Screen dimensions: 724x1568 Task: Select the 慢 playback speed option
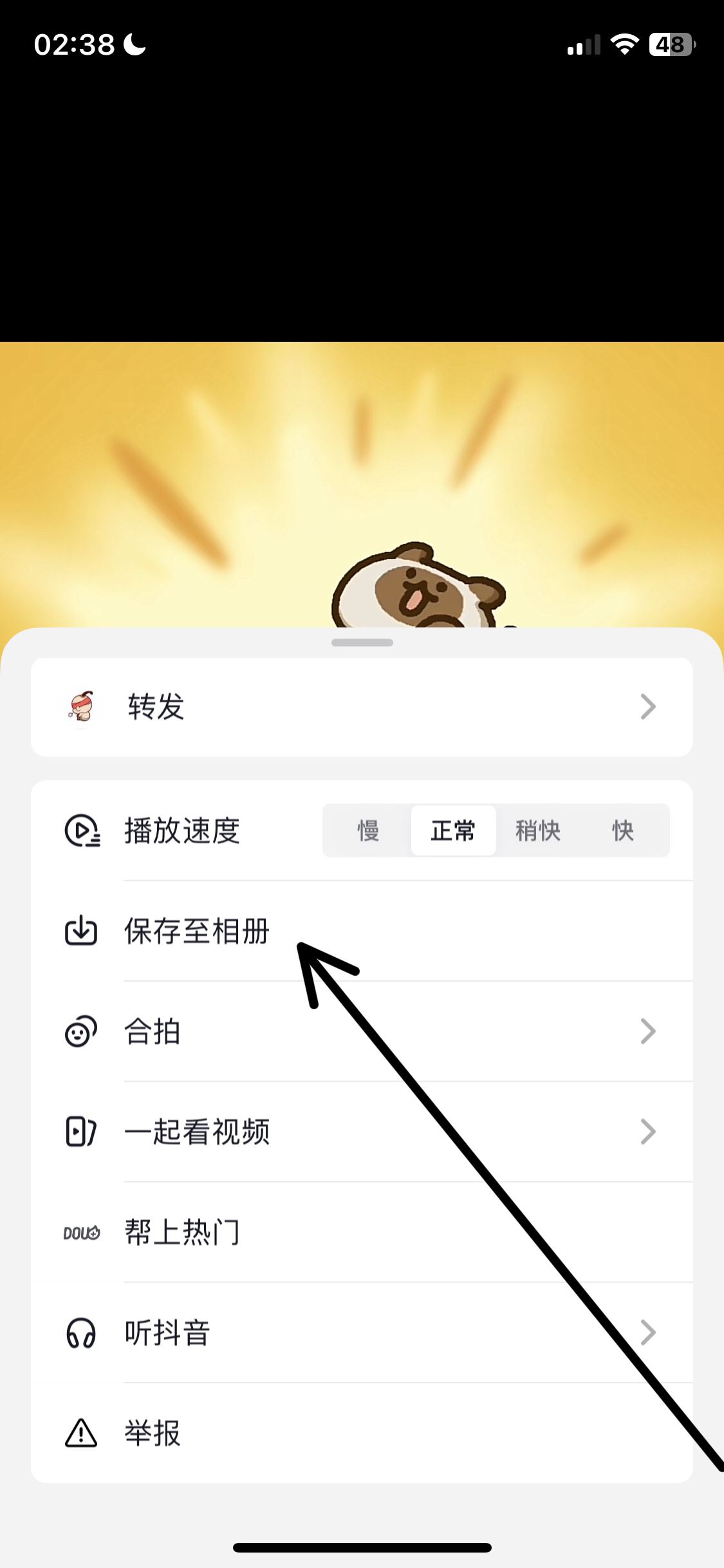pos(367,830)
